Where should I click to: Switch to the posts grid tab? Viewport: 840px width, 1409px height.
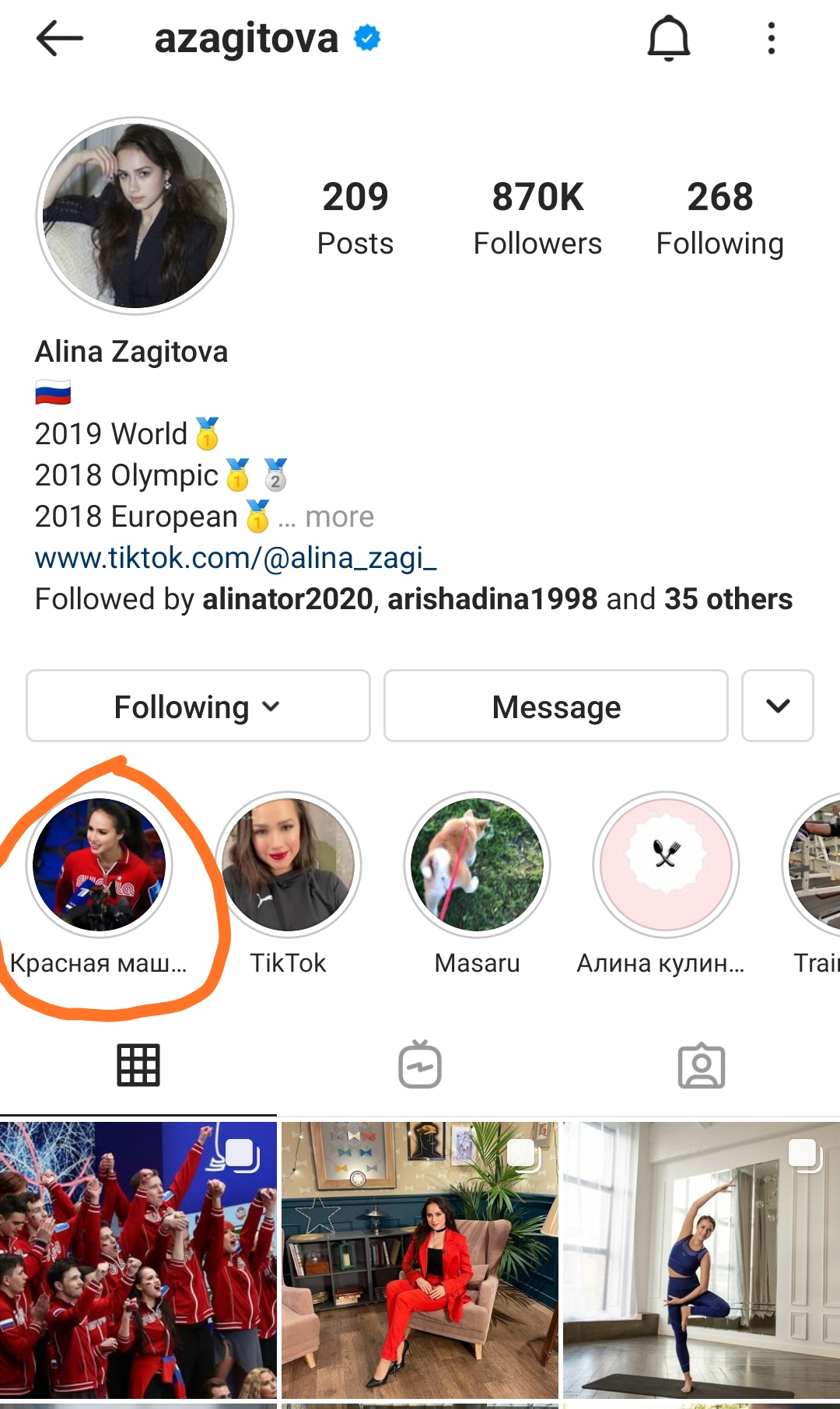(x=138, y=1065)
